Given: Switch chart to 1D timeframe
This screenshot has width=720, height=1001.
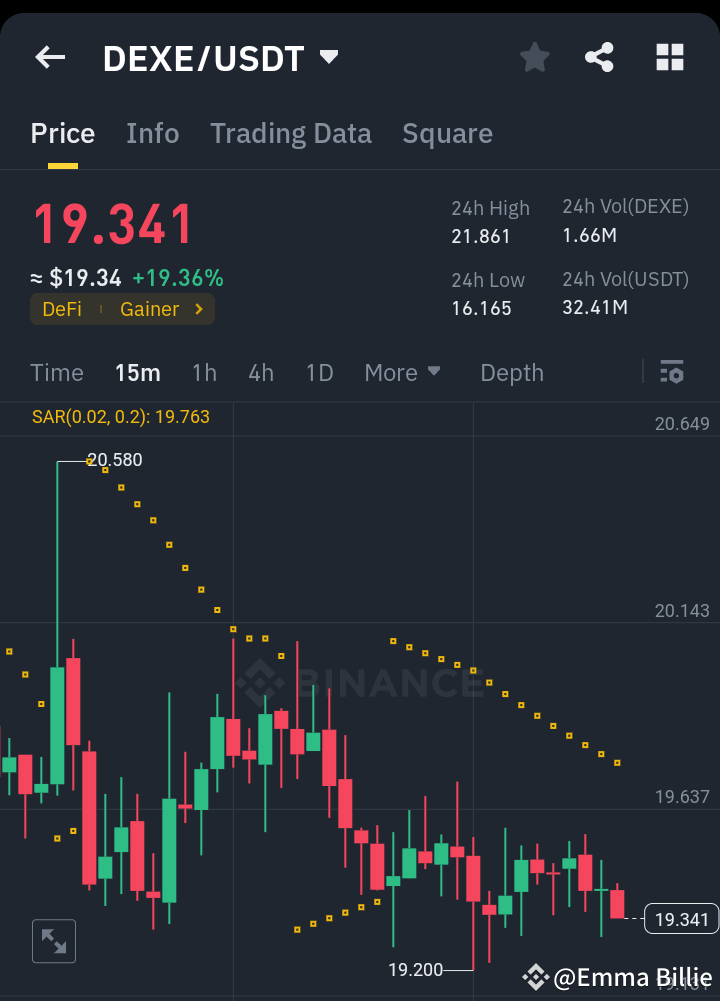Looking at the screenshot, I should (x=319, y=372).
